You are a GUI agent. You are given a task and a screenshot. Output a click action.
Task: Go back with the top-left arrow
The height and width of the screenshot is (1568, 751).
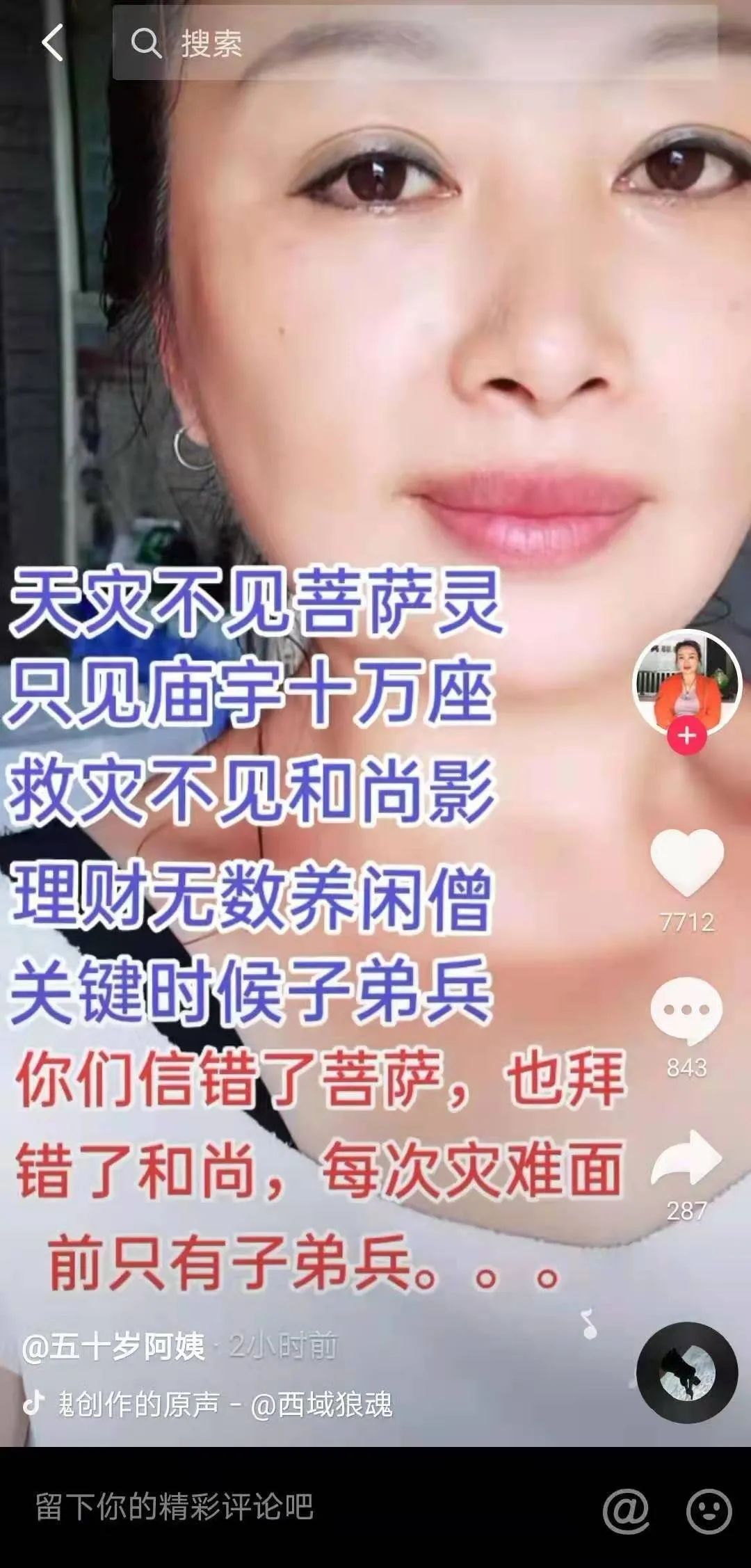click(x=53, y=42)
